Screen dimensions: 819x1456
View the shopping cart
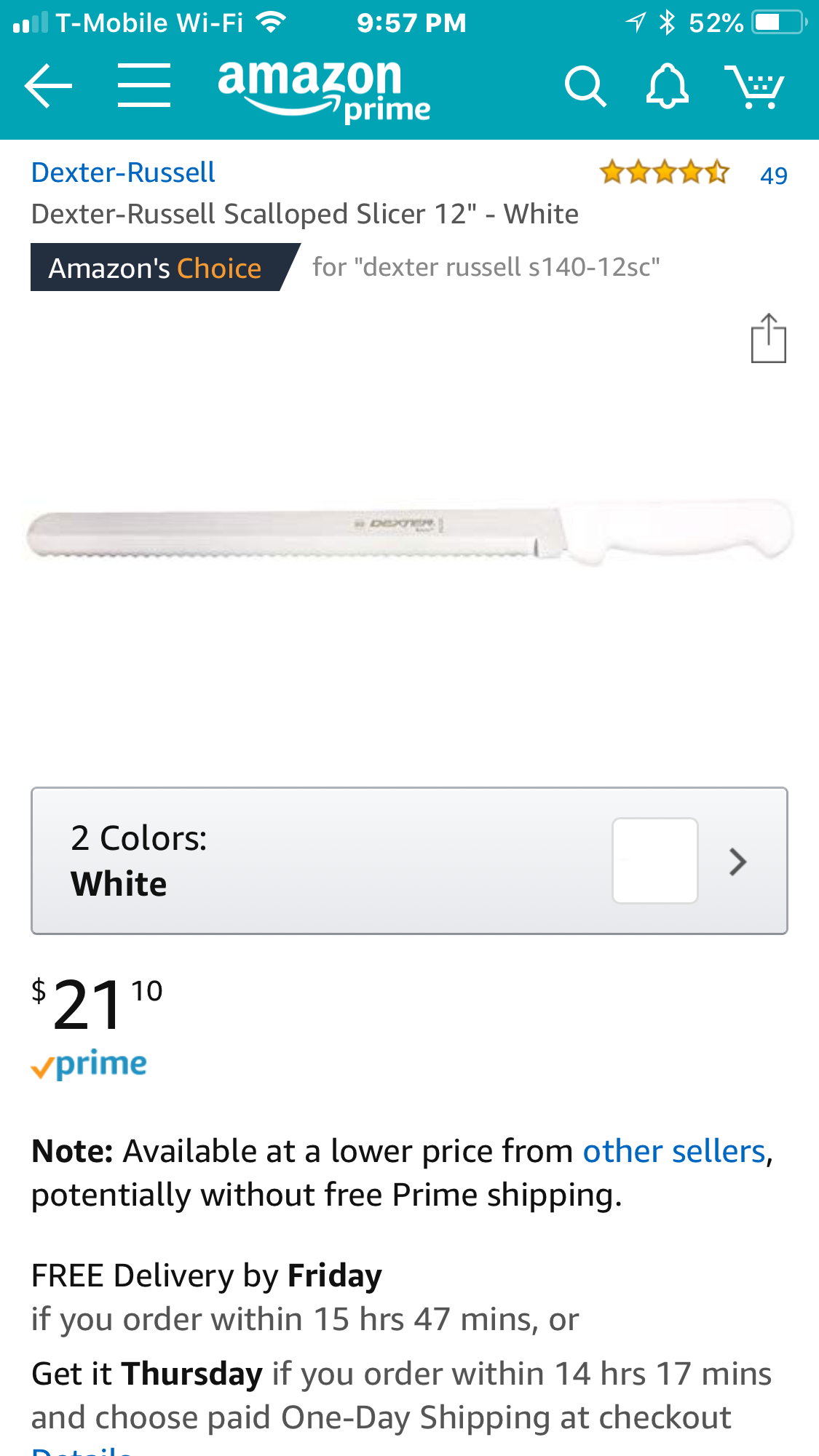[754, 87]
